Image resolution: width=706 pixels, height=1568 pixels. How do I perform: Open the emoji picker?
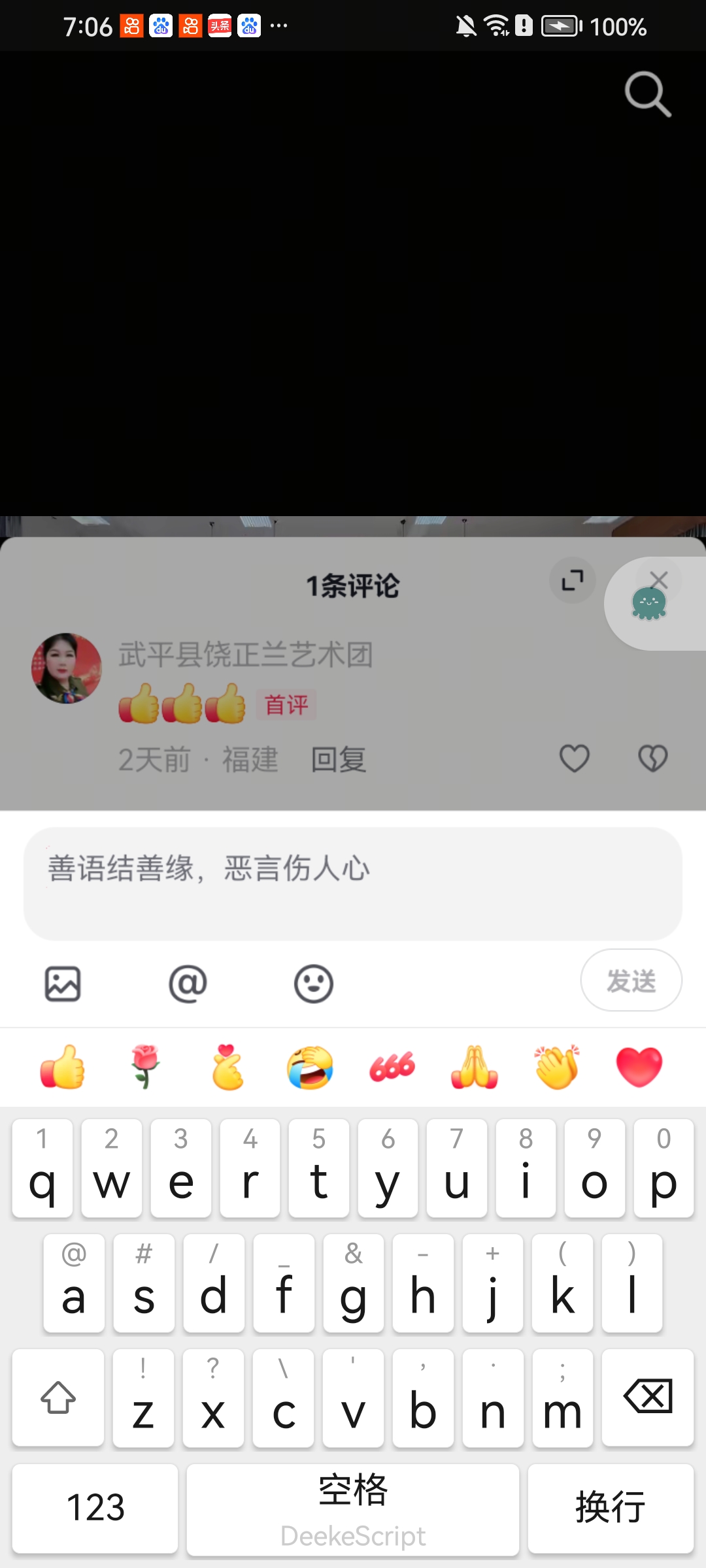pos(314,983)
